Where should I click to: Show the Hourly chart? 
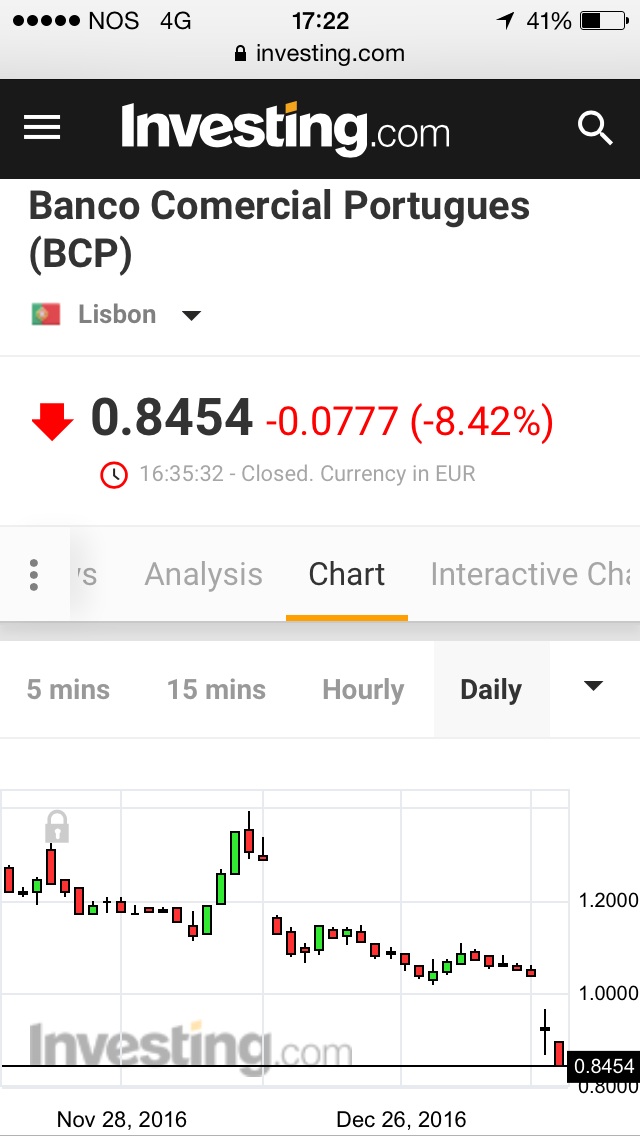point(363,690)
